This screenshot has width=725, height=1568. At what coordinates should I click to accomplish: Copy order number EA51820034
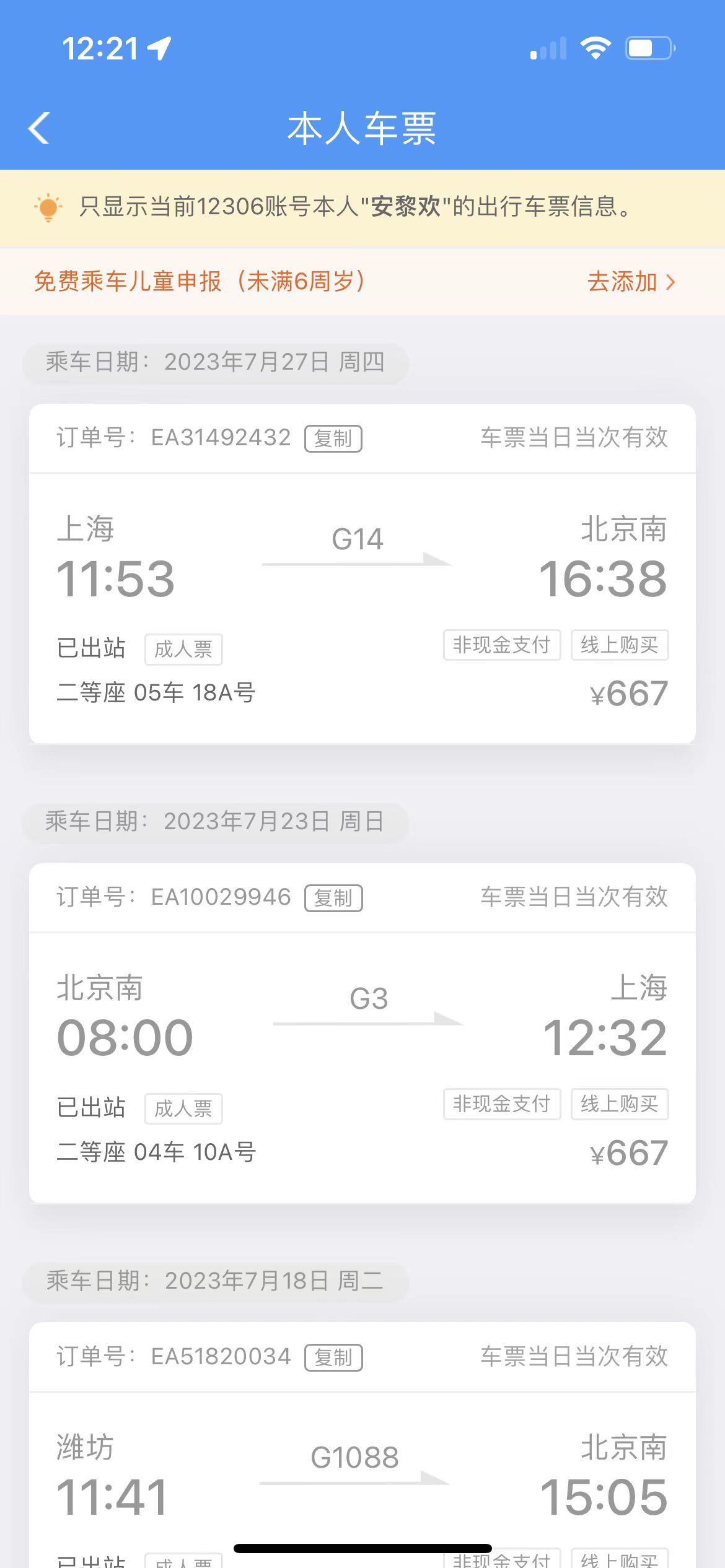click(x=333, y=1357)
